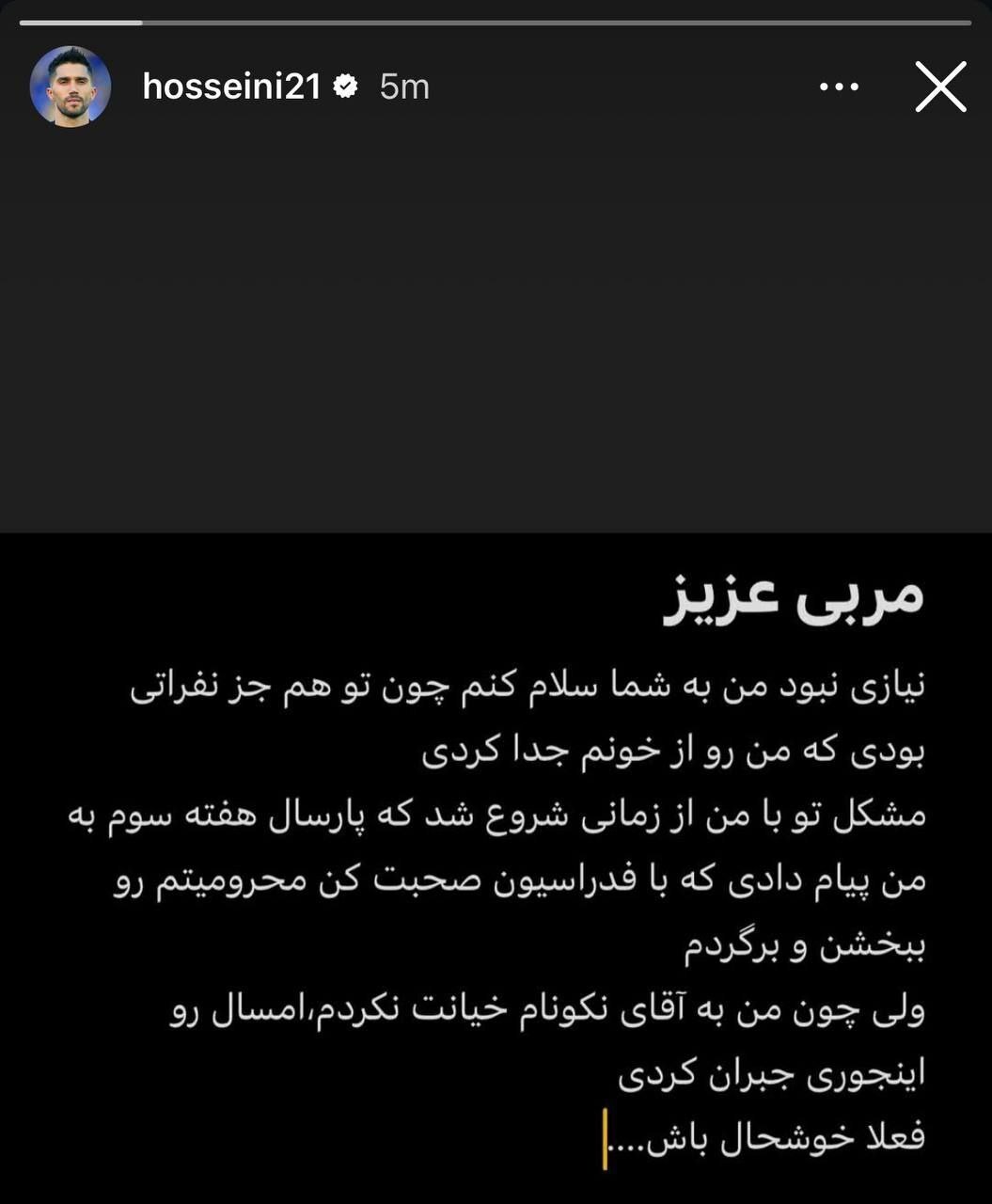
Task: Open hosseini21's profile picture
Action: pyautogui.click(x=71, y=87)
